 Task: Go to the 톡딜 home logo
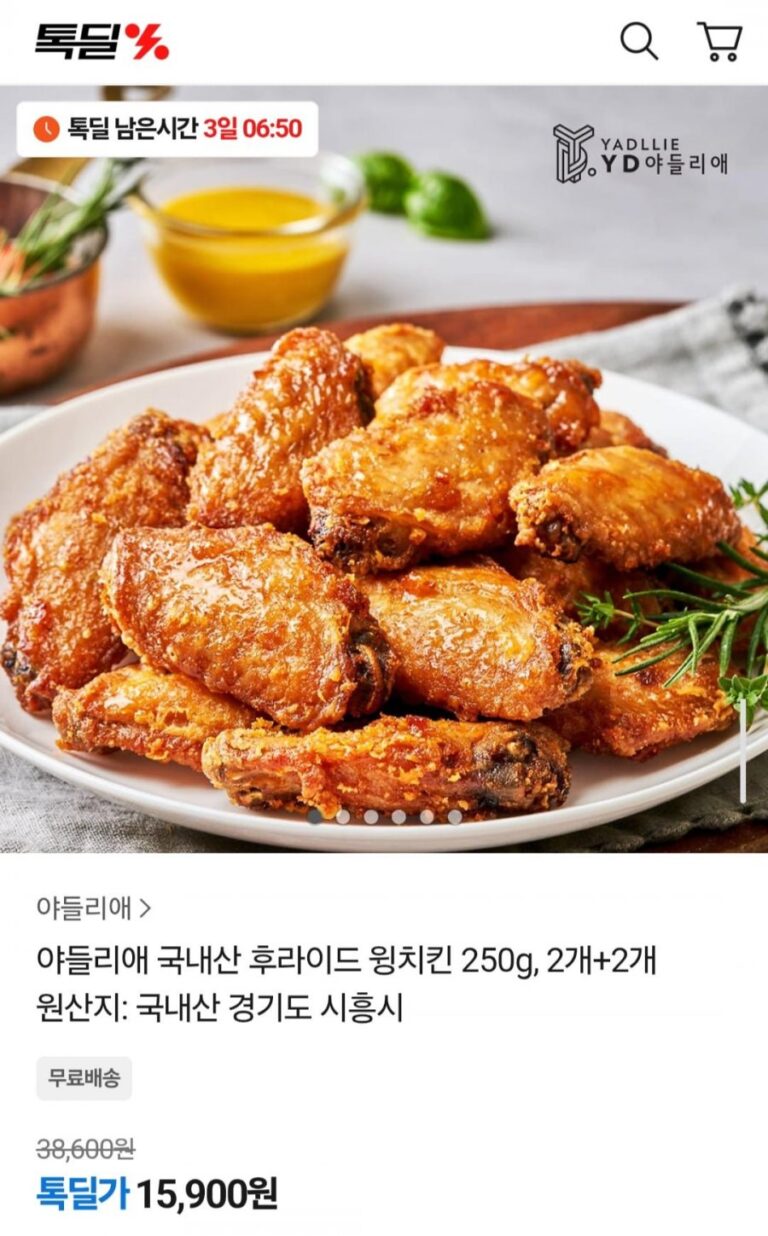pos(102,42)
